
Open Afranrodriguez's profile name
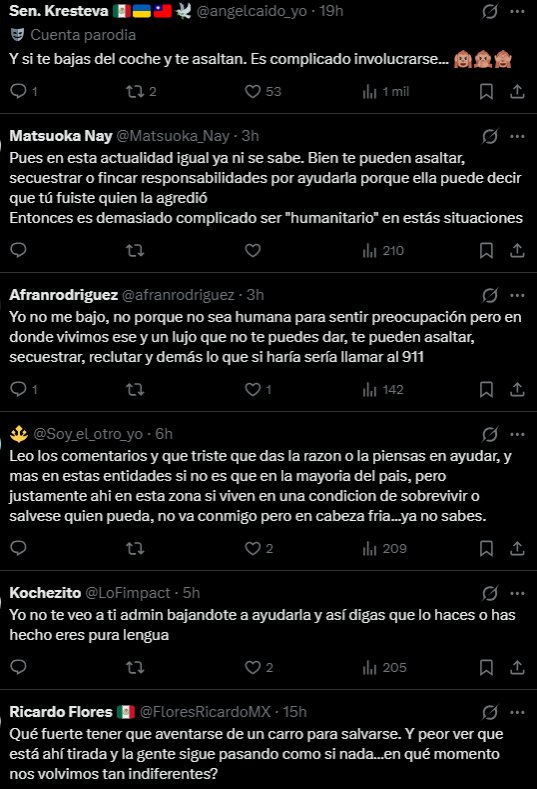(63, 295)
